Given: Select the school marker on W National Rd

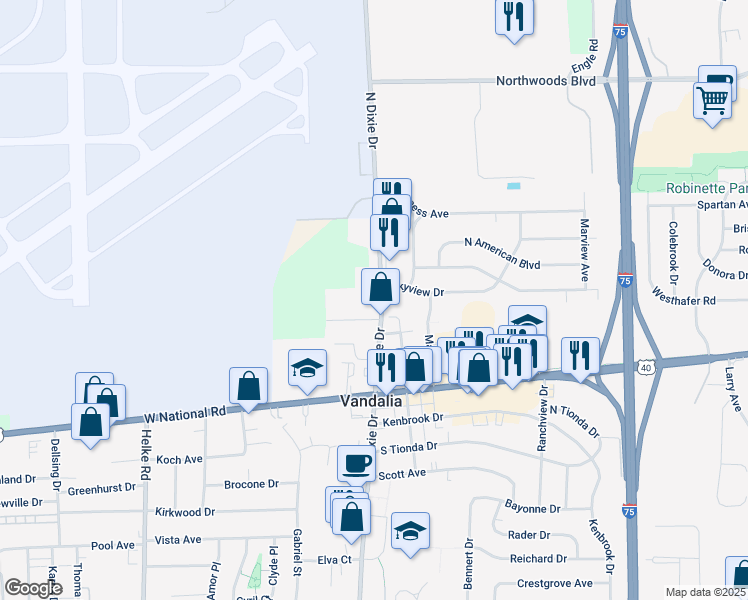Looking at the screenshot, I should (x=308, y=368).
